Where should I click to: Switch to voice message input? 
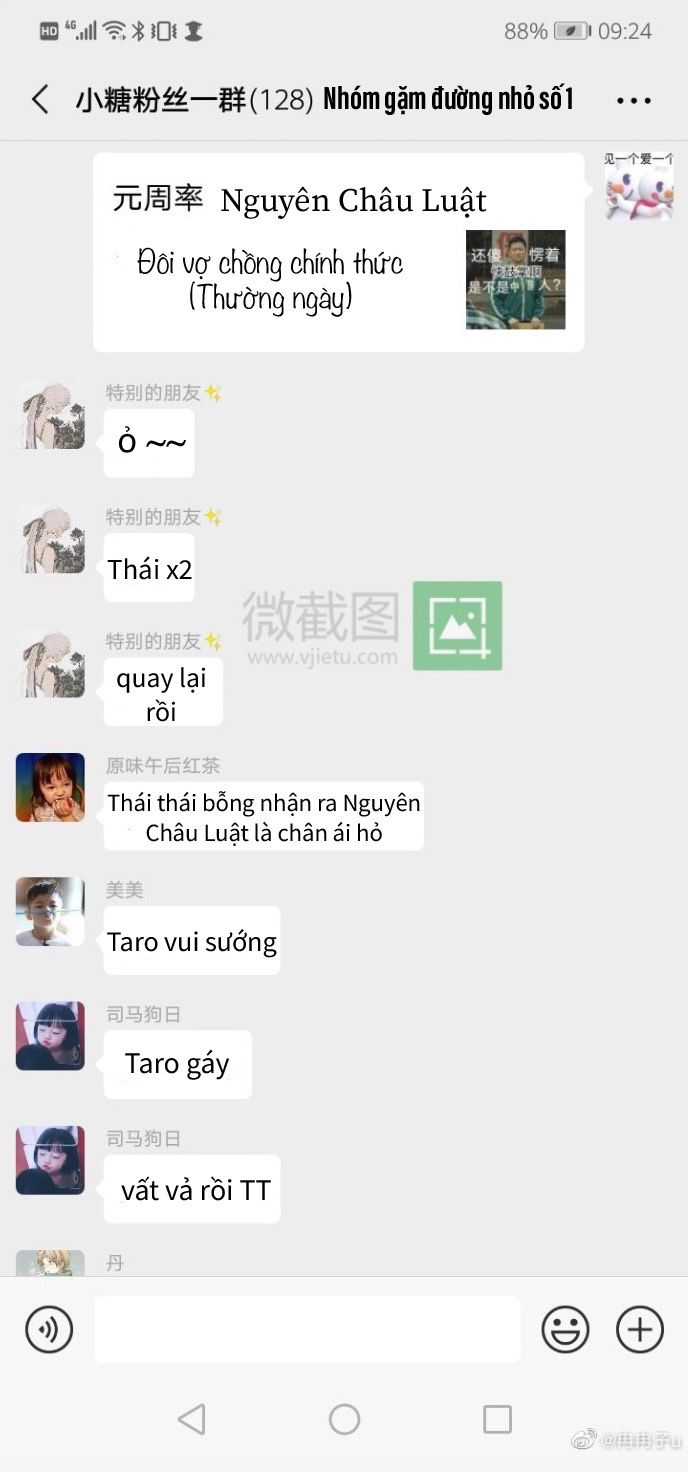point(49,1329)
